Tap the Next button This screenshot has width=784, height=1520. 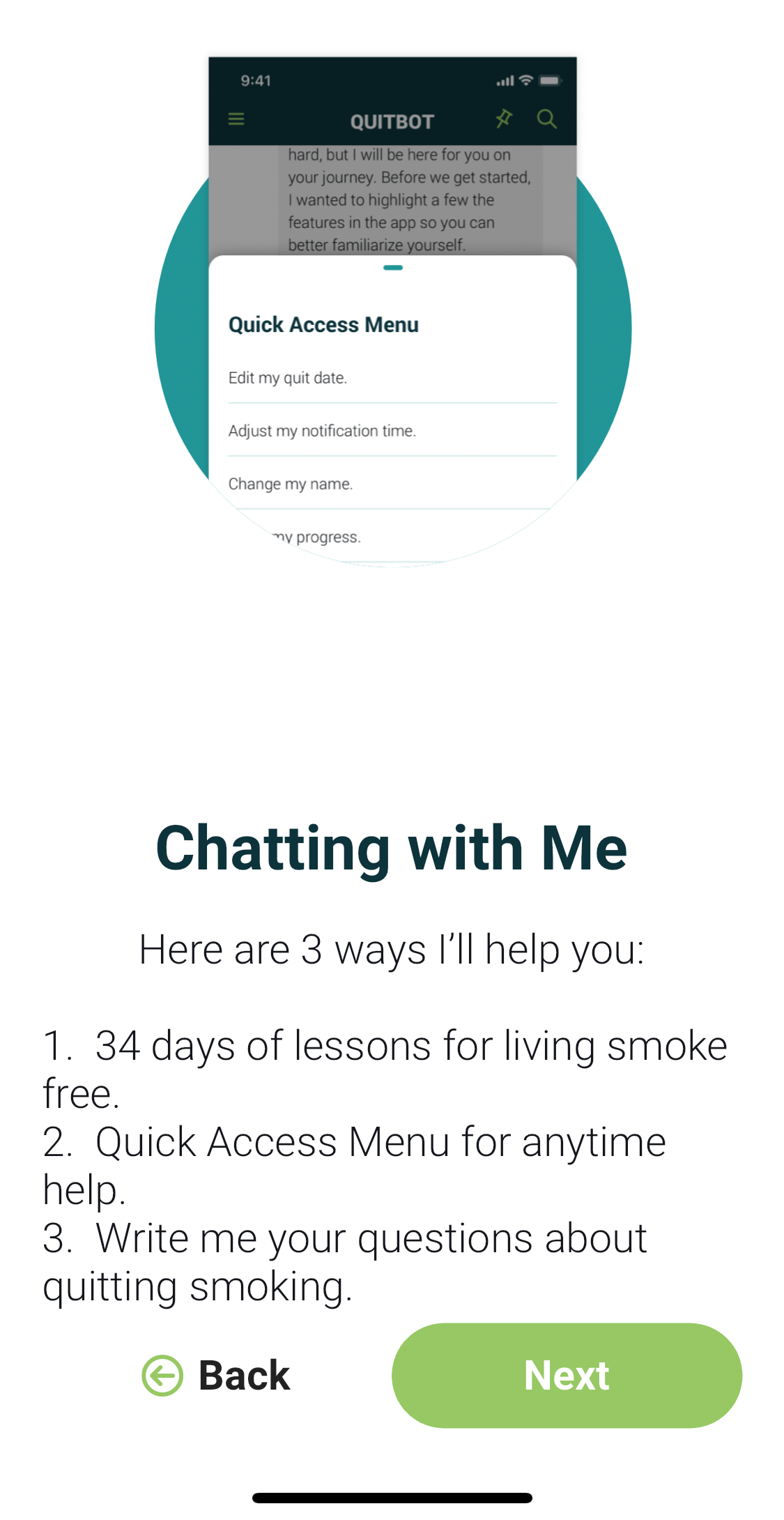click(x=566, y=1375)
